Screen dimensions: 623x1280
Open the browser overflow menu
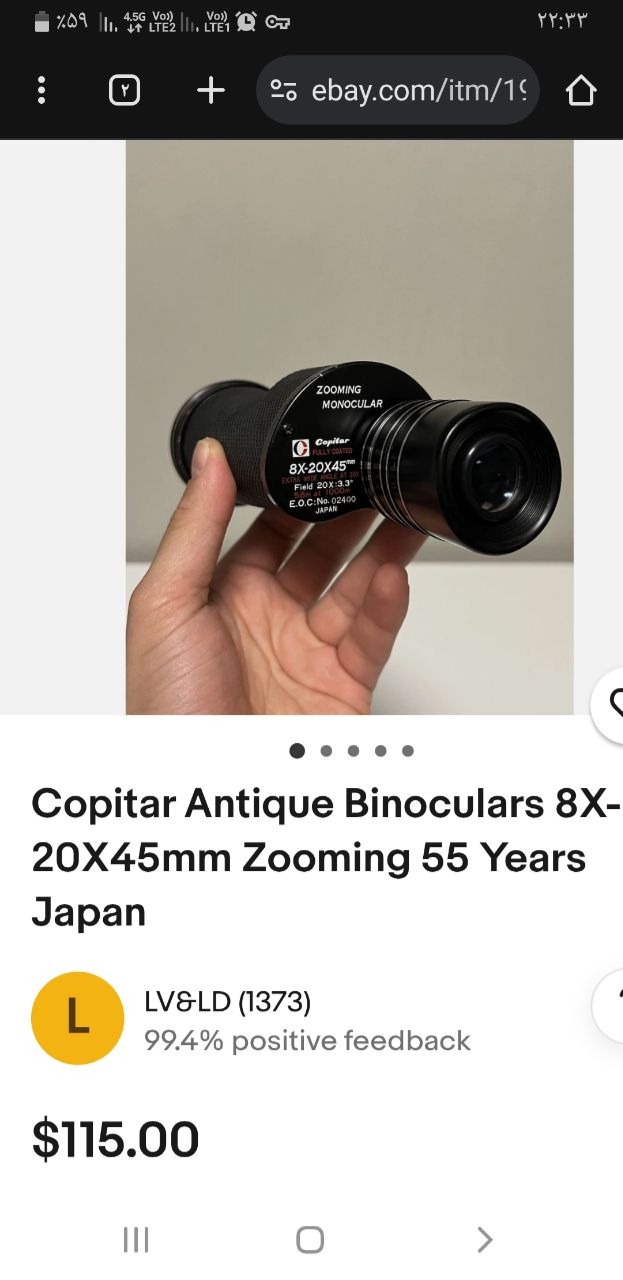tap(41, 91)
